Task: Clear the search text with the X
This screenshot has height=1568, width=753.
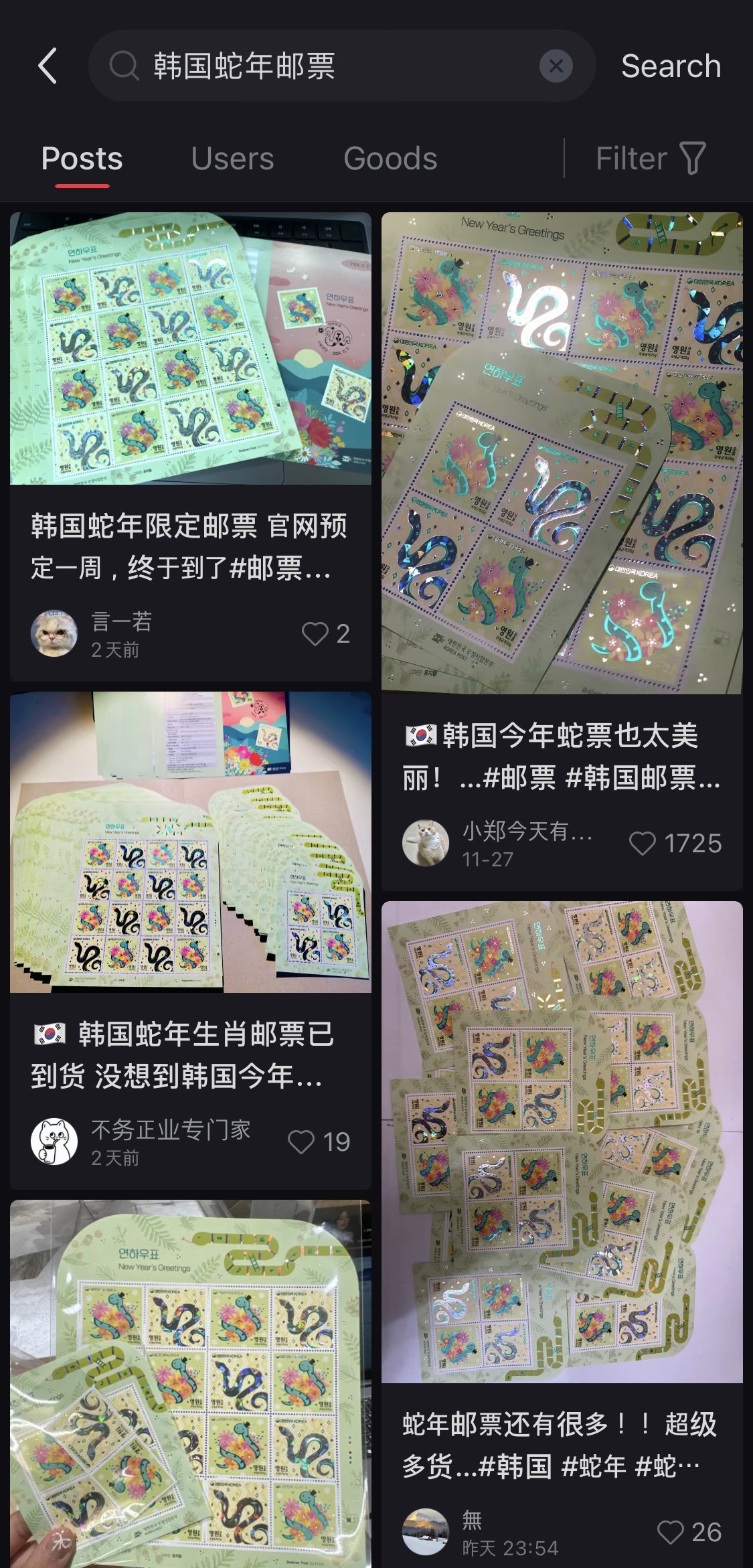Action: (x=556, y=66)
